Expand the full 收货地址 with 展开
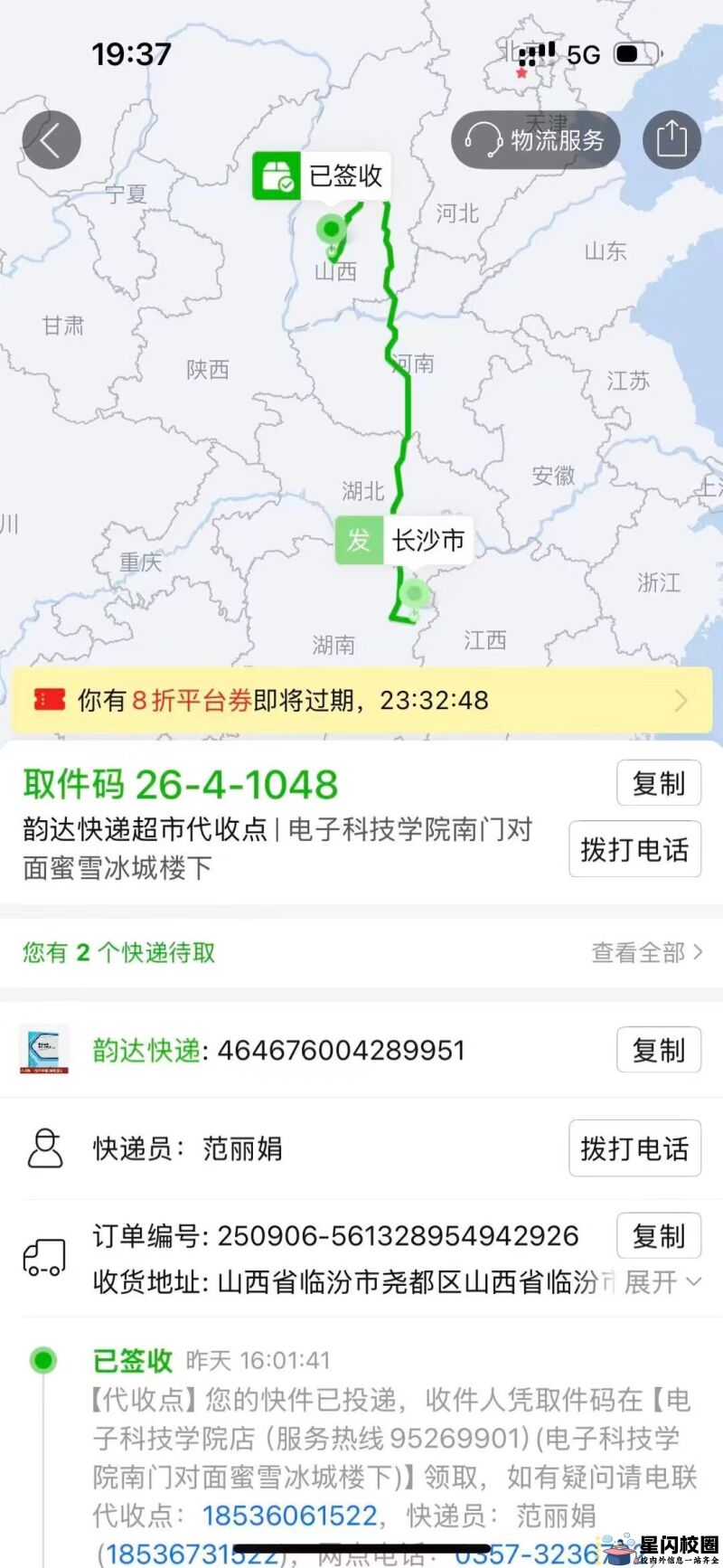Viewport: 723px width, 1568px height. (x=662, y=1281)
